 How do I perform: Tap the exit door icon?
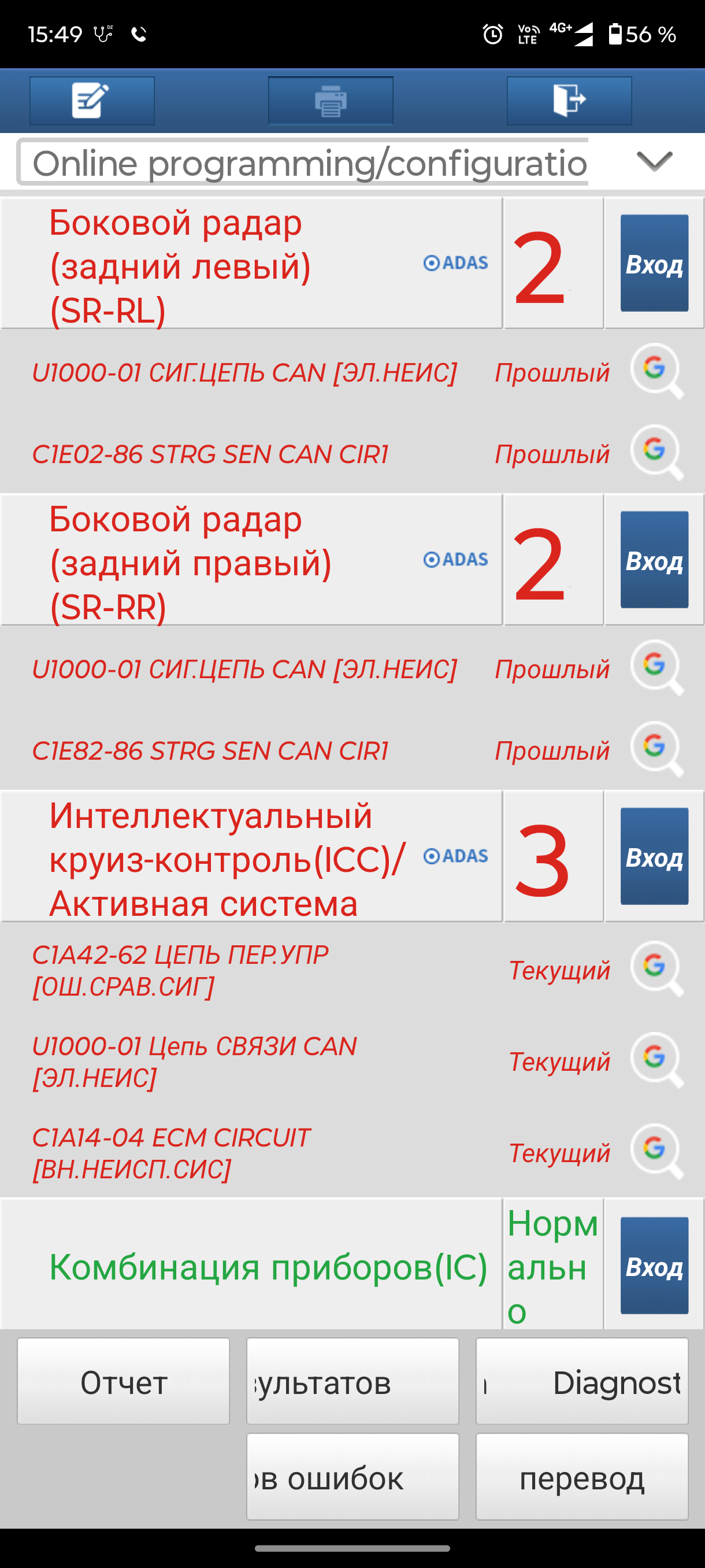pos(569,101)
